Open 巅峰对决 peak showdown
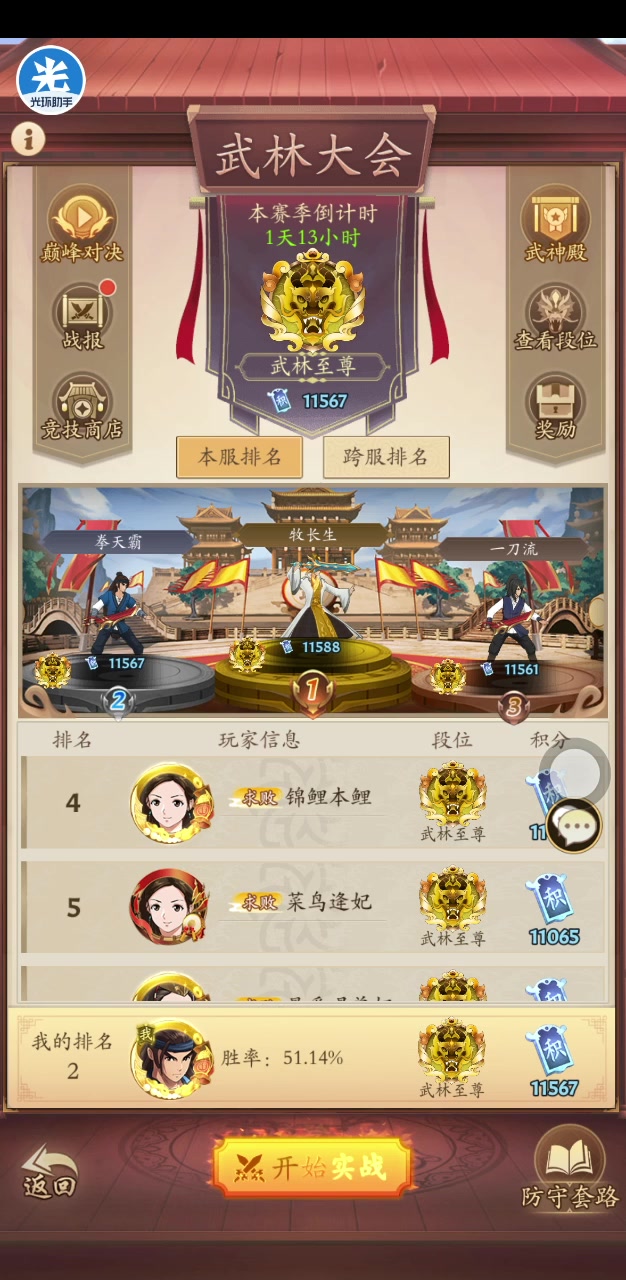The height and width of the screenshot is (1280, 626). tap(82, 225)
